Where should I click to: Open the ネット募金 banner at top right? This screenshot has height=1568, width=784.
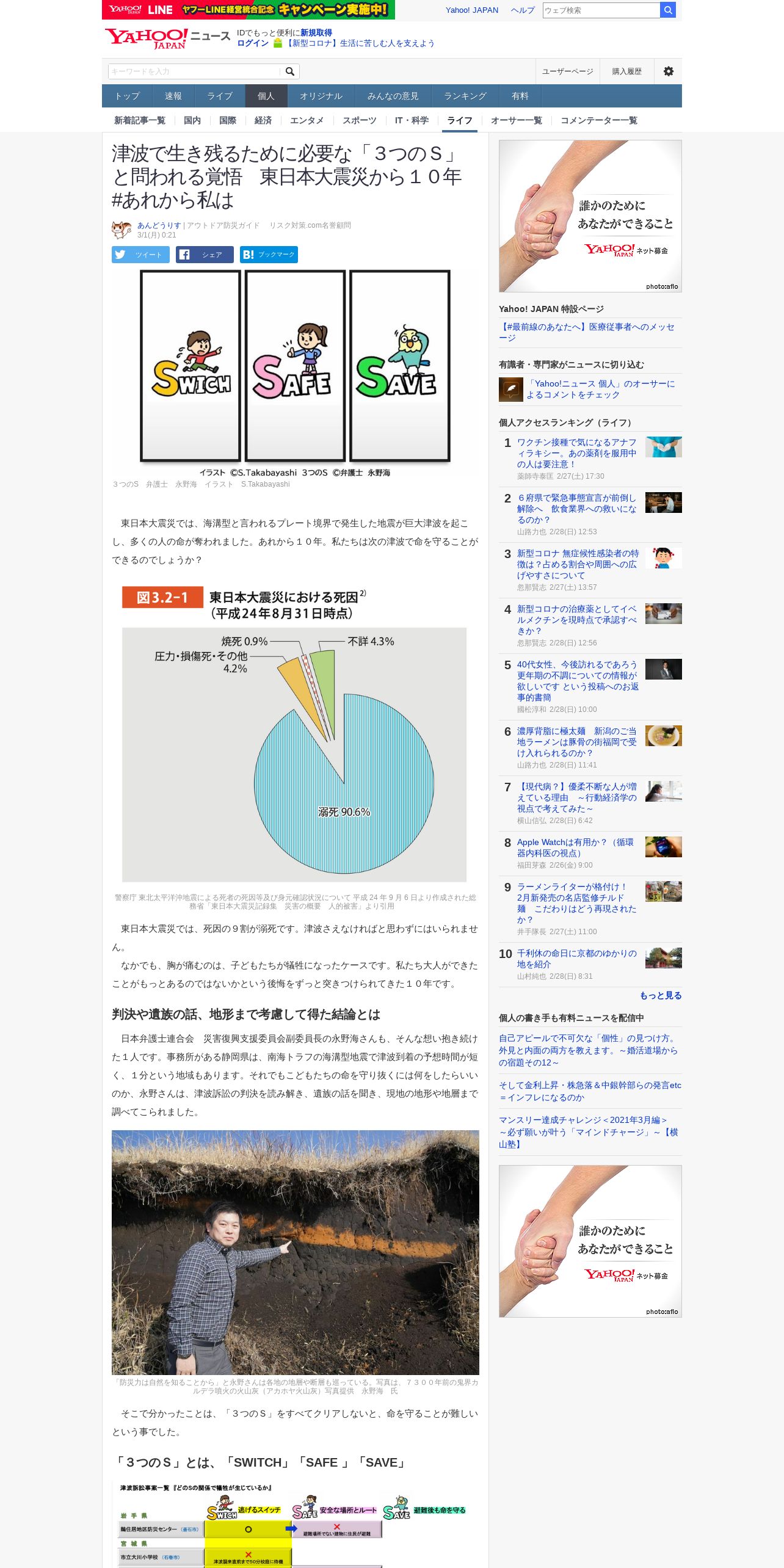590,216
